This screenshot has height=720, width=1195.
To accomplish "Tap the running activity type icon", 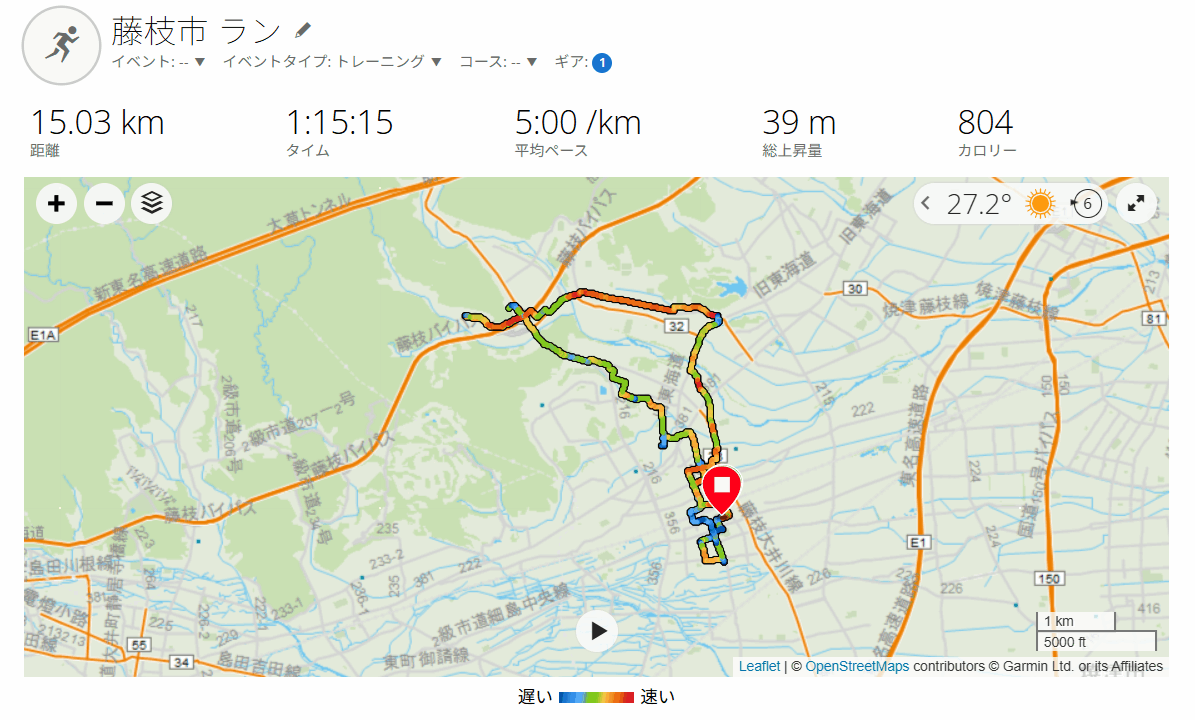I will pyautogui.click(x=61, y=44).
